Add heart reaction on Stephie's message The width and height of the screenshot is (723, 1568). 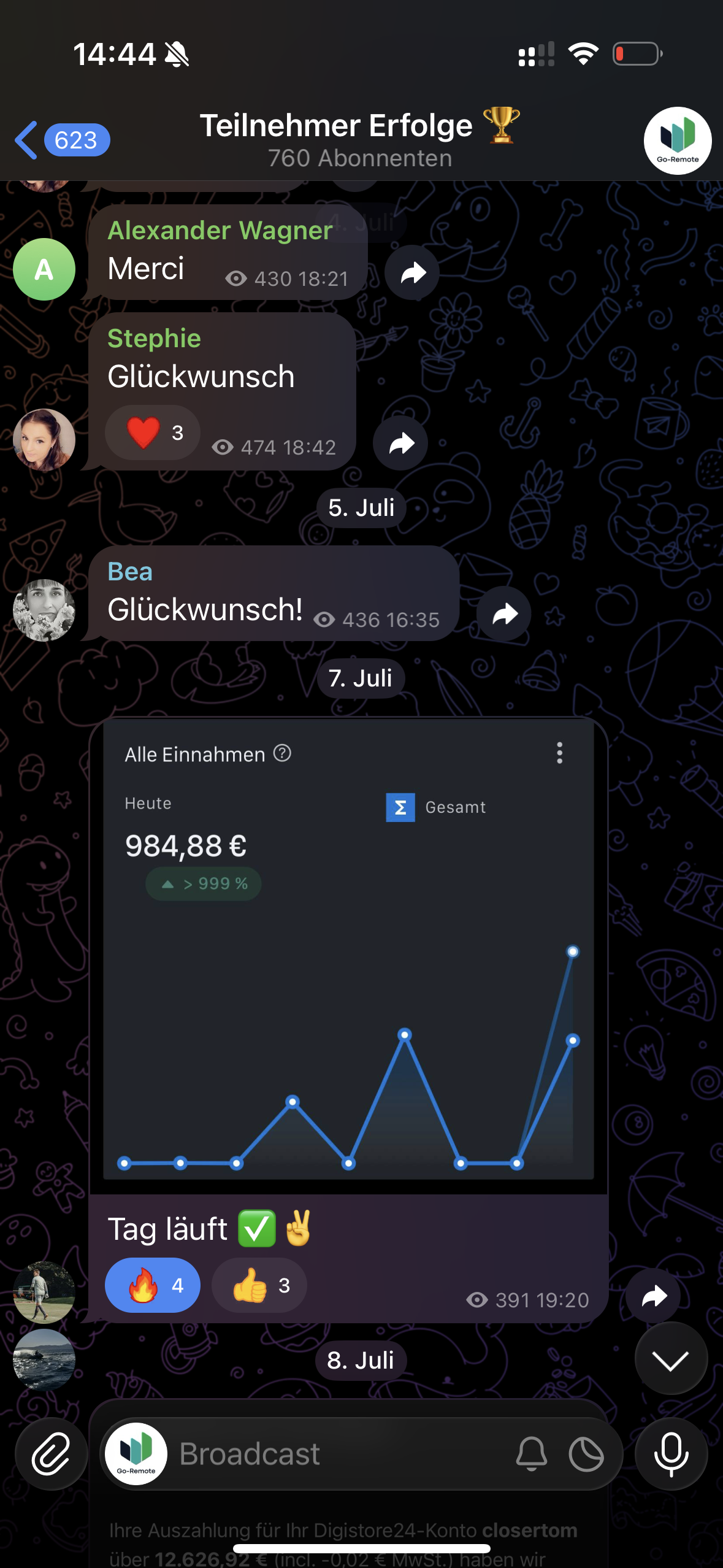click(153, 432)
